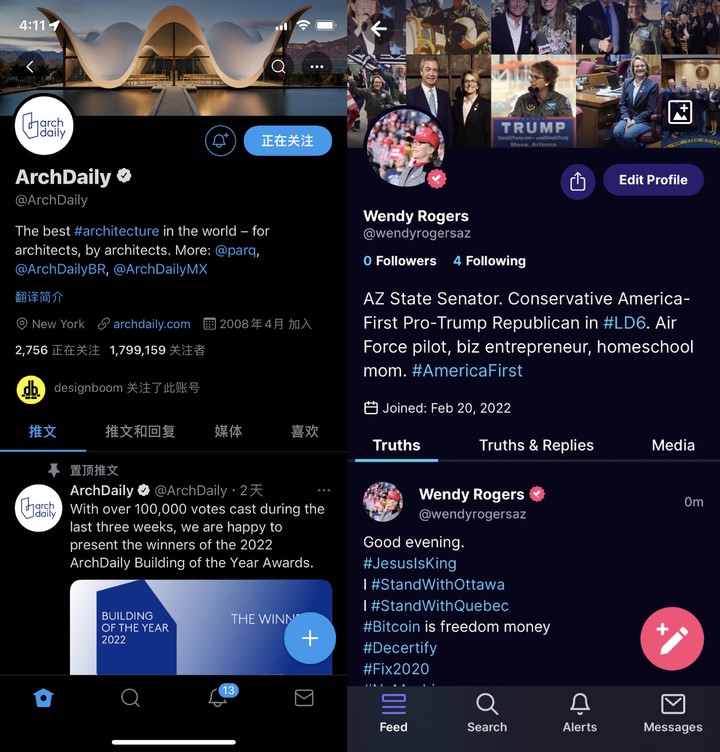The height and width of the screenshot is (752, 720).
Task: Switch to the Alerts tab
Action: coord(580,712)
